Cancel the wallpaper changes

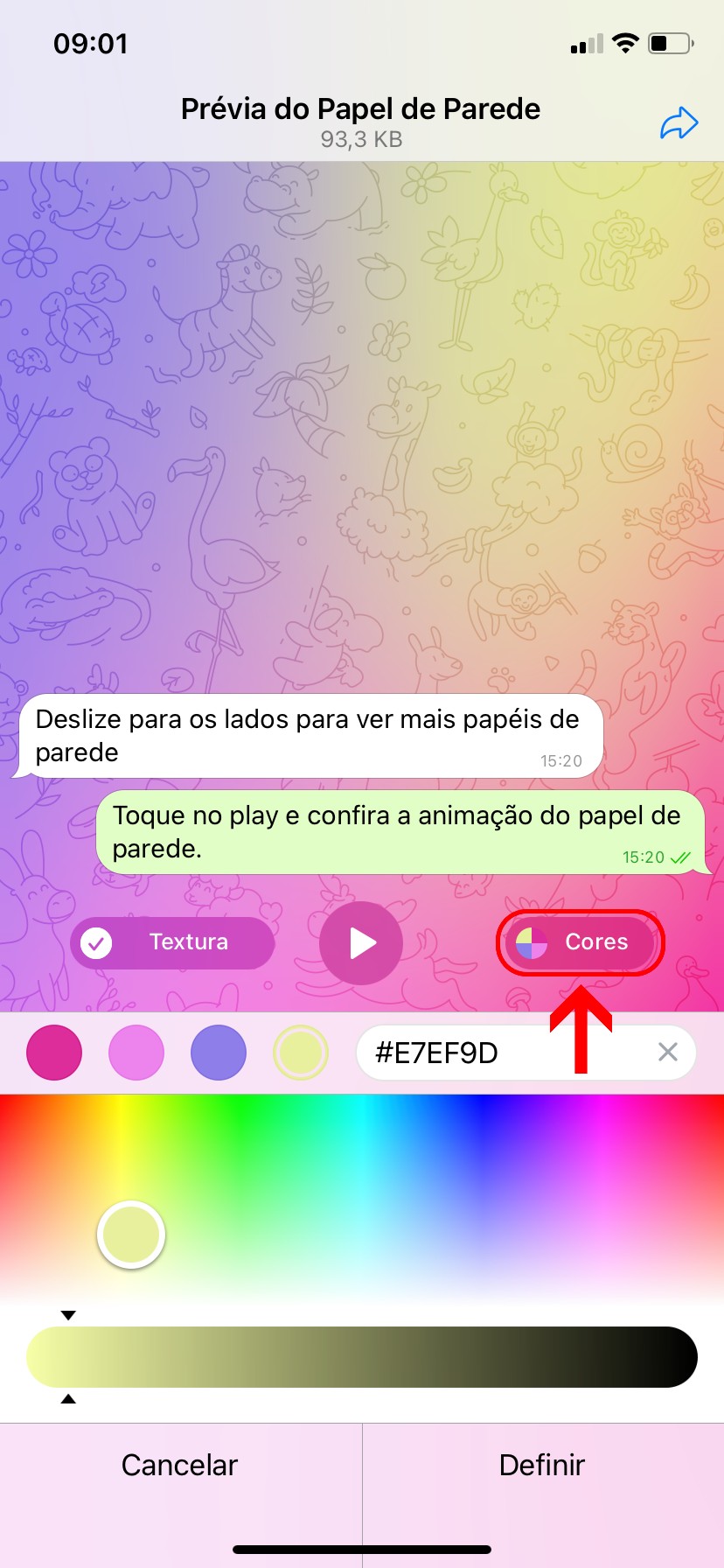(180, 1466)
